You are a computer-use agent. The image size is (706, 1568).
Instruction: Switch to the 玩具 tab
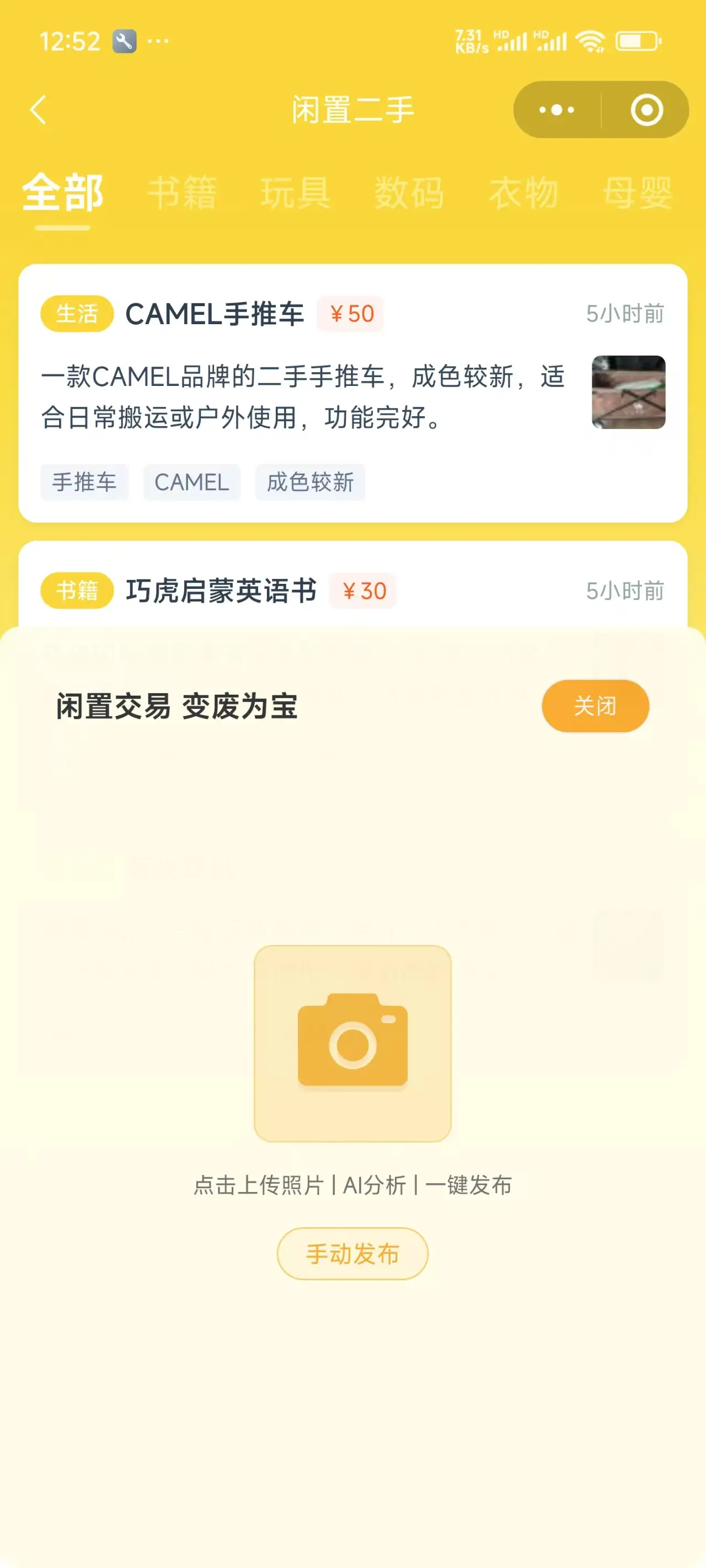[x=296, y=193]
